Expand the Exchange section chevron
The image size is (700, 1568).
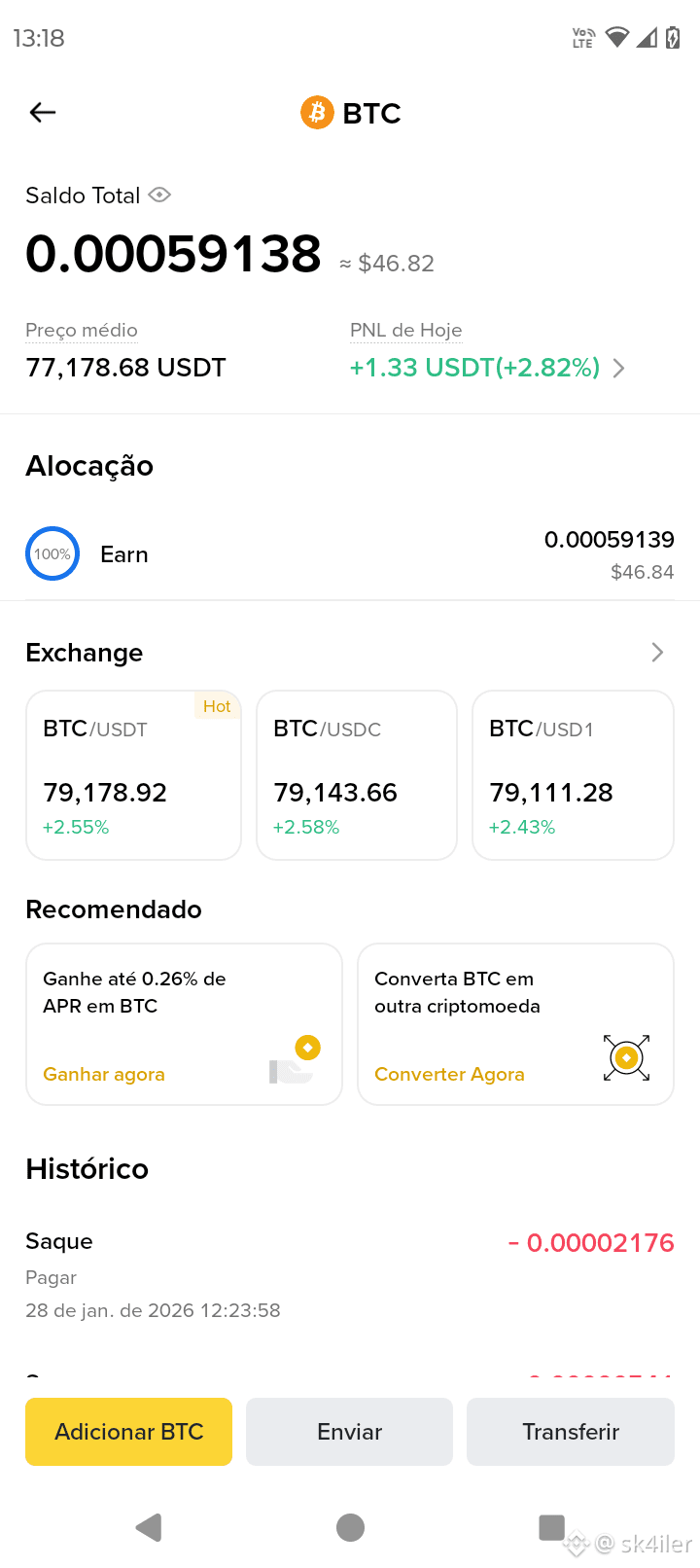point(657,653)
